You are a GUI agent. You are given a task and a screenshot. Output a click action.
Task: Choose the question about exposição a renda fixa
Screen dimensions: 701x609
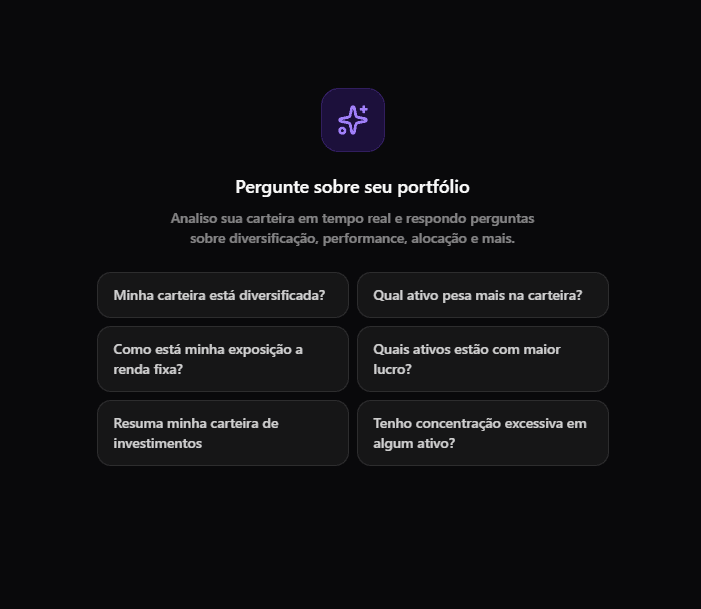click(x=222, y=359)
